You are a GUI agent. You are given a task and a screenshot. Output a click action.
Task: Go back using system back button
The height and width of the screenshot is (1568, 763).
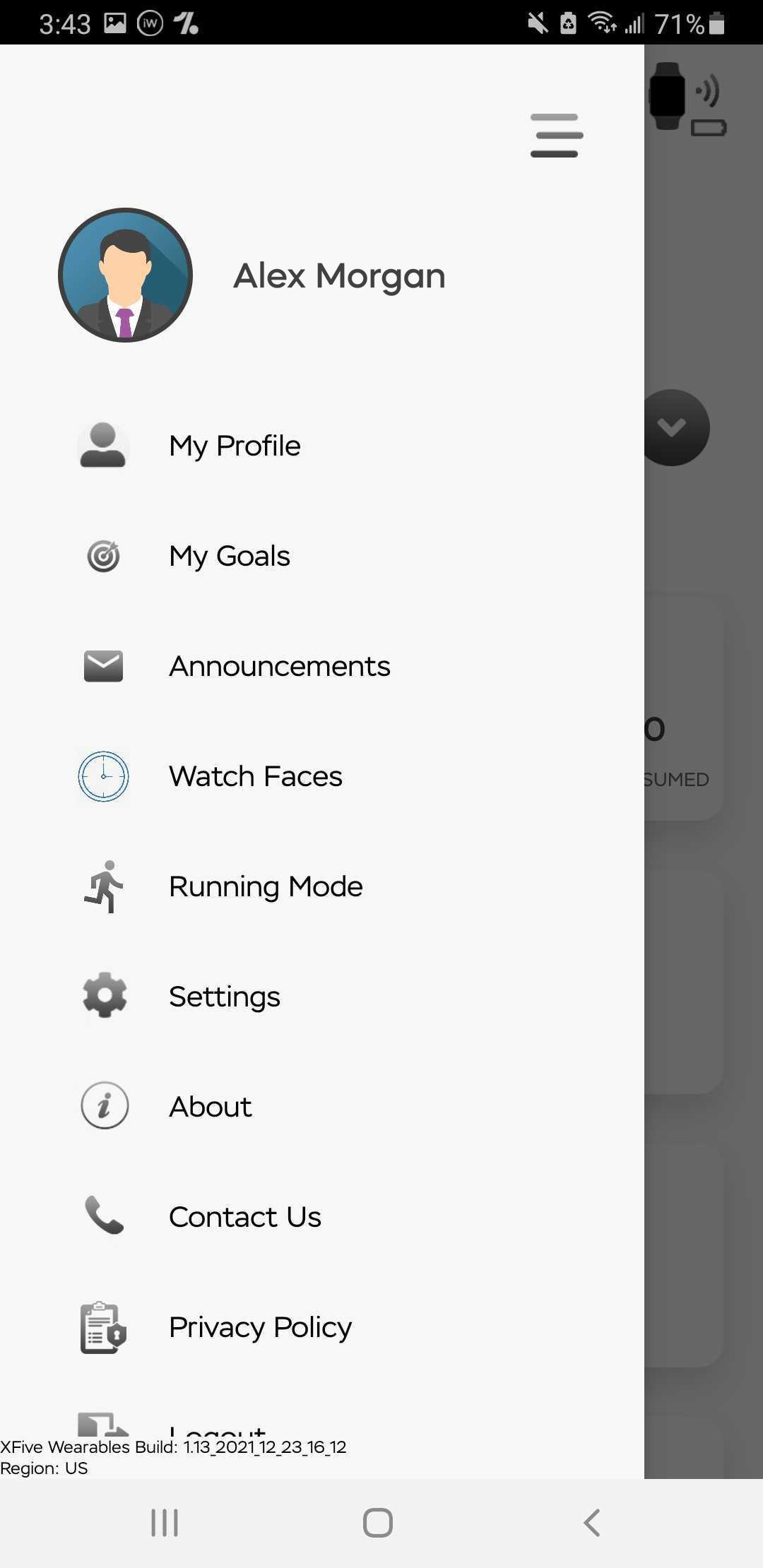[x=592, y=1523]
